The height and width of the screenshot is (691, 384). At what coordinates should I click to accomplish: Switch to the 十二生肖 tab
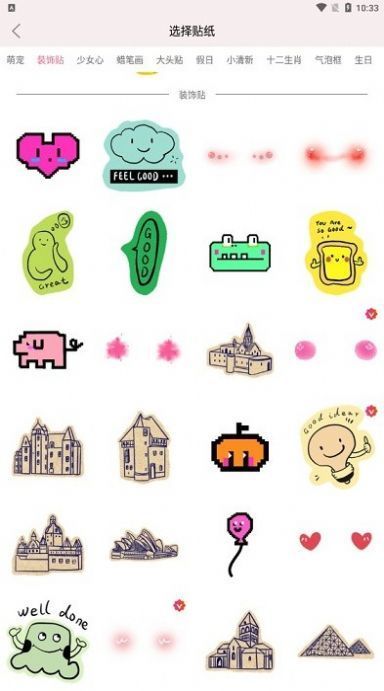tap(284, 60)
